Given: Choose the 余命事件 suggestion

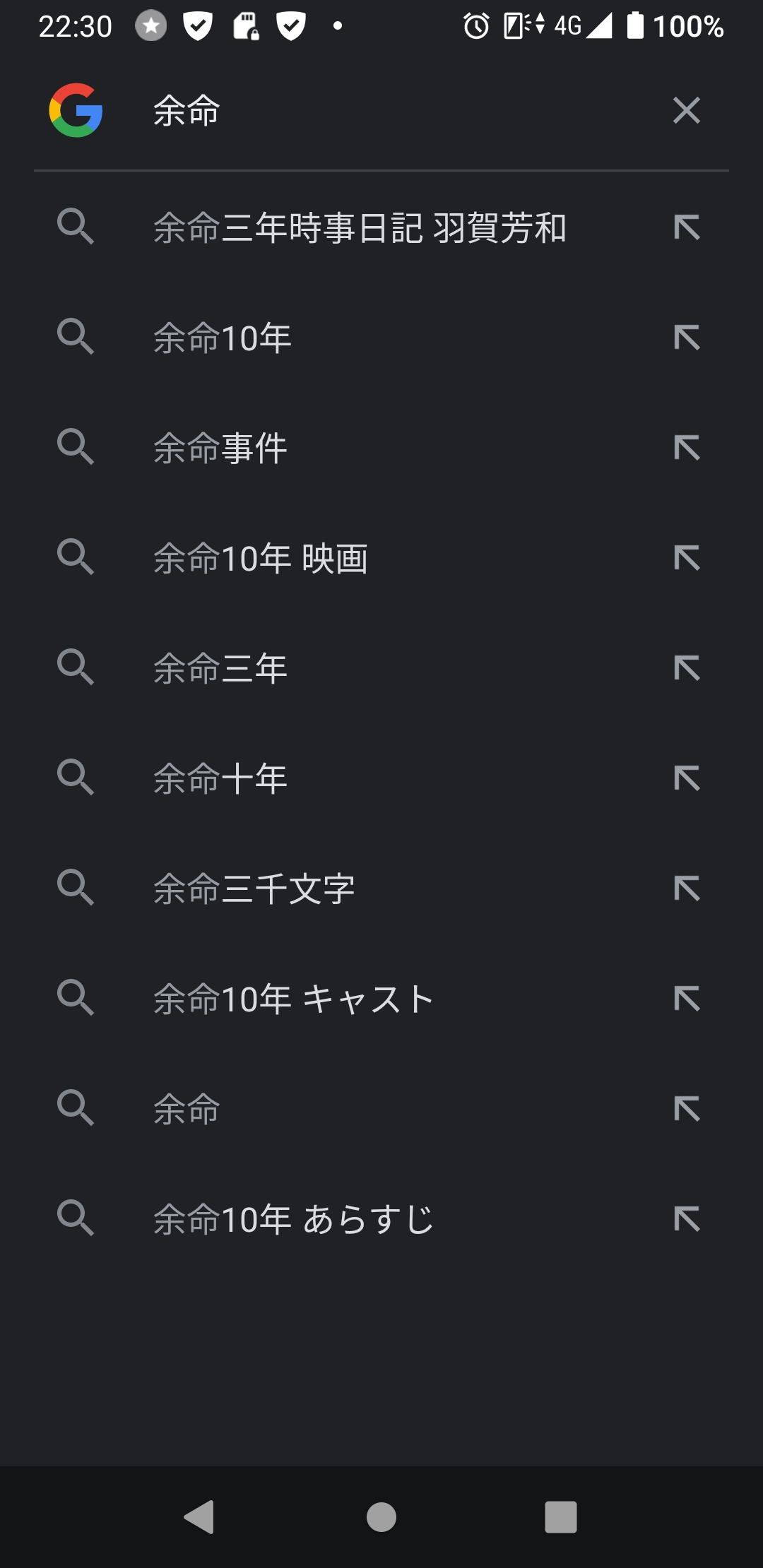Looking at the screenshot, I should point(381,448).
